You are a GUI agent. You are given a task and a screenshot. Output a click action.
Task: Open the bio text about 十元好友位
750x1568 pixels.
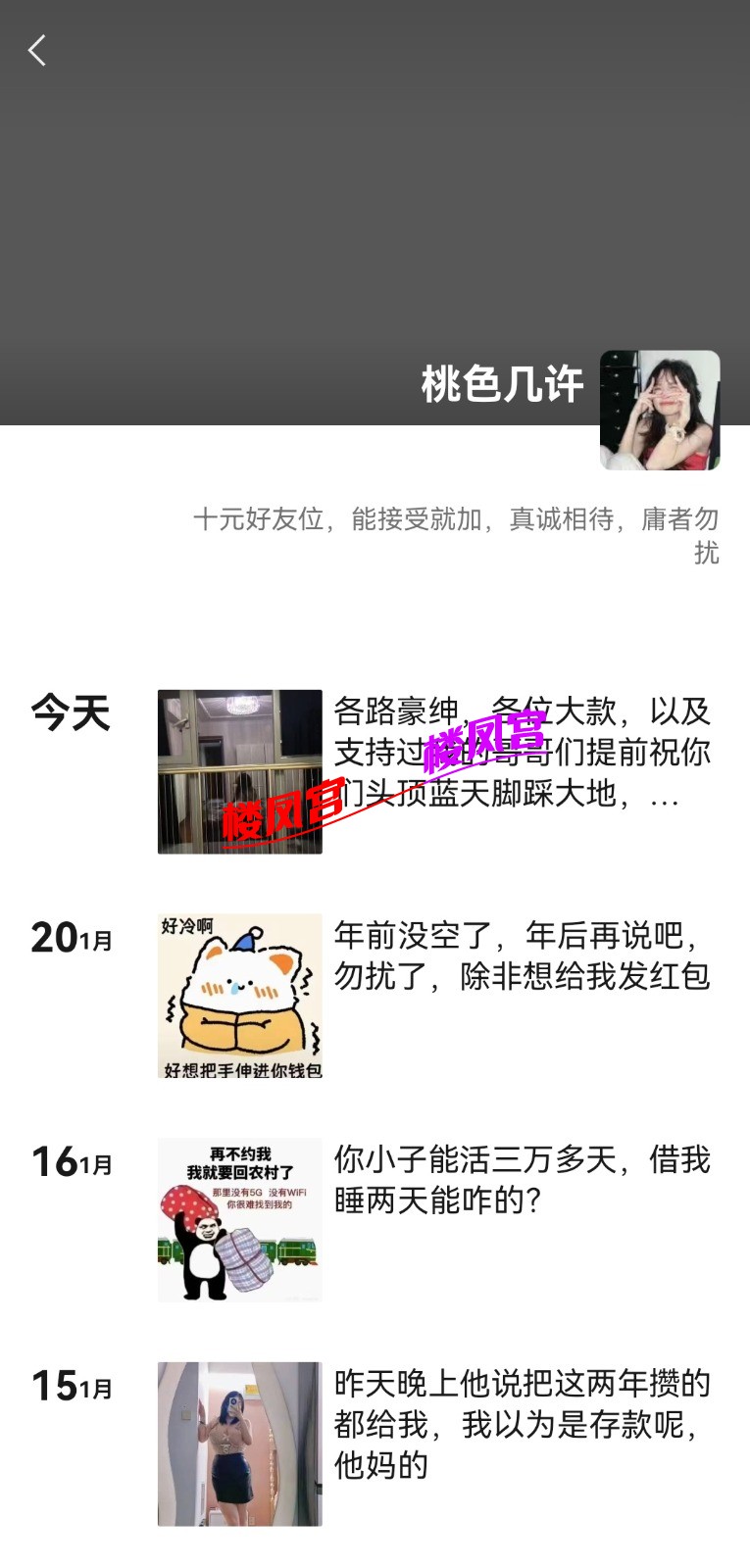coord(456,537)
